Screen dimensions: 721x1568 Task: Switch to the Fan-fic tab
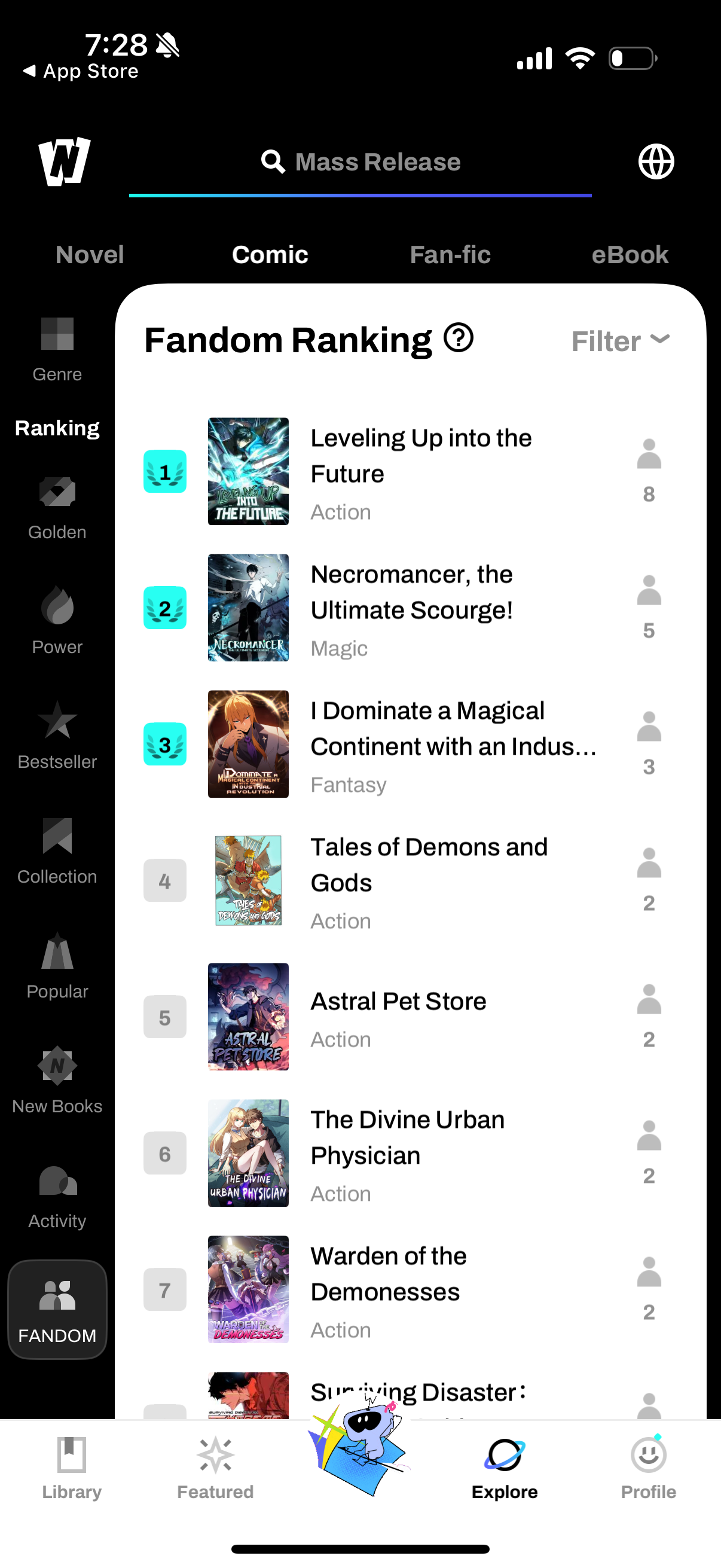pos(450,255)
